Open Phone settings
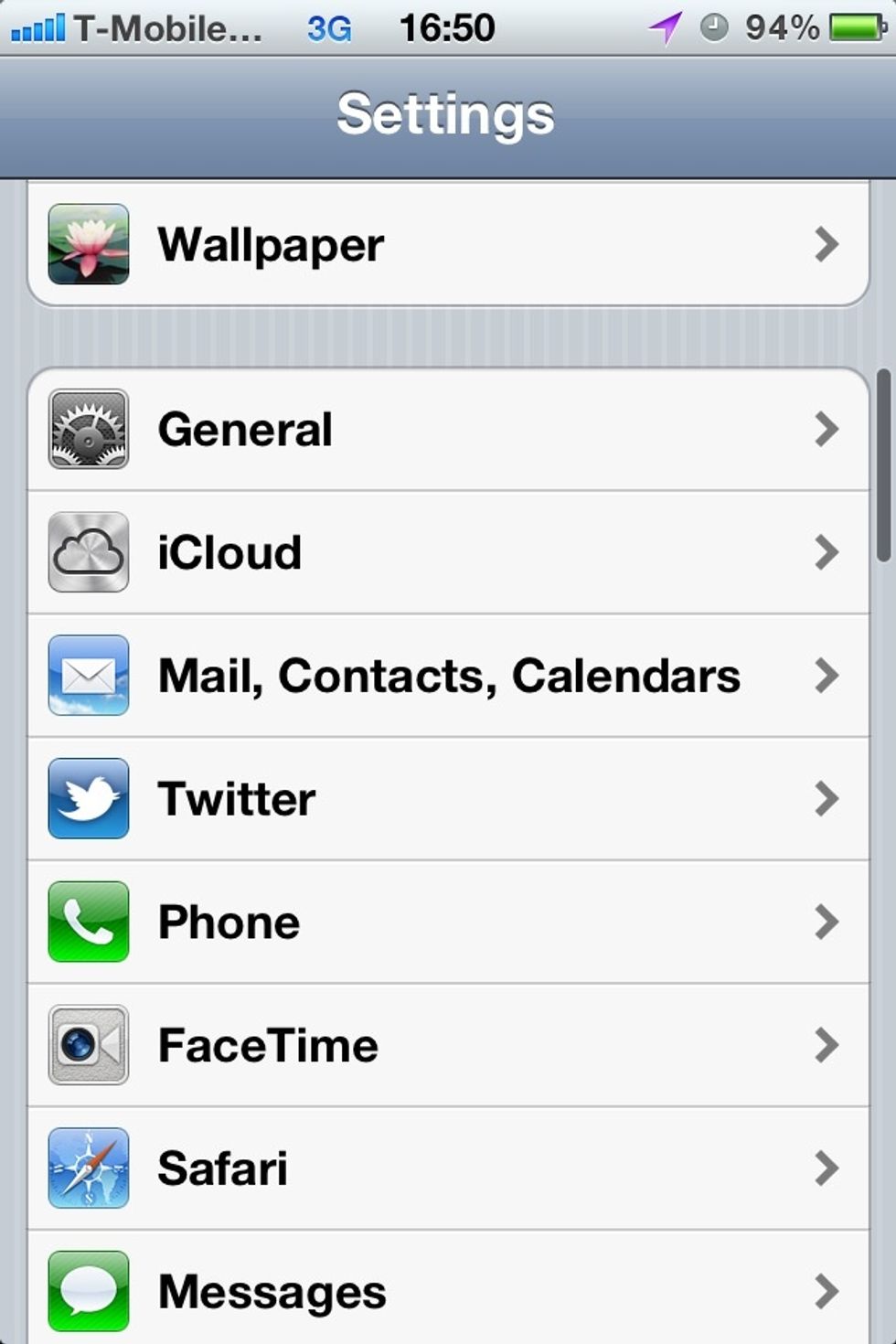 click(x=448, y=922)
